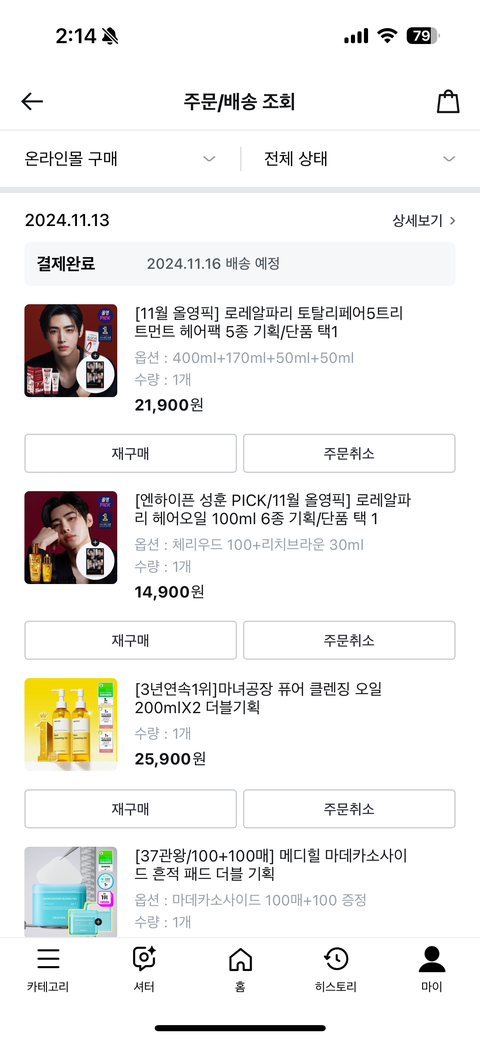Open the 로레알파리 헤어팩 product image
This screenshot has height=1041, width=480.
click(x=71, y=351)
